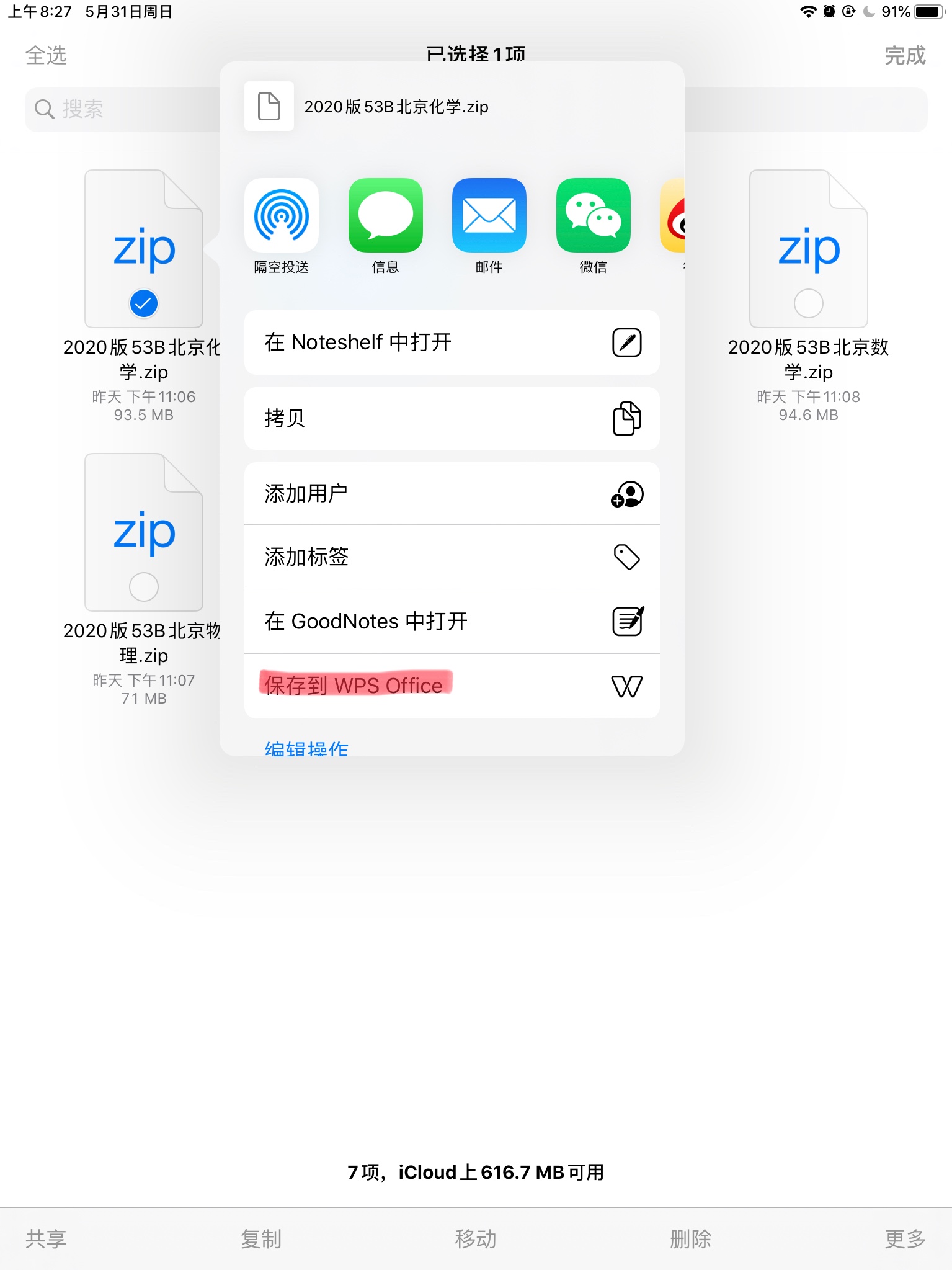The width and height of the screenshot is (952, 1270).
Task: Tap 完成 to finish selecting
Action: click(x=904, y=56)
